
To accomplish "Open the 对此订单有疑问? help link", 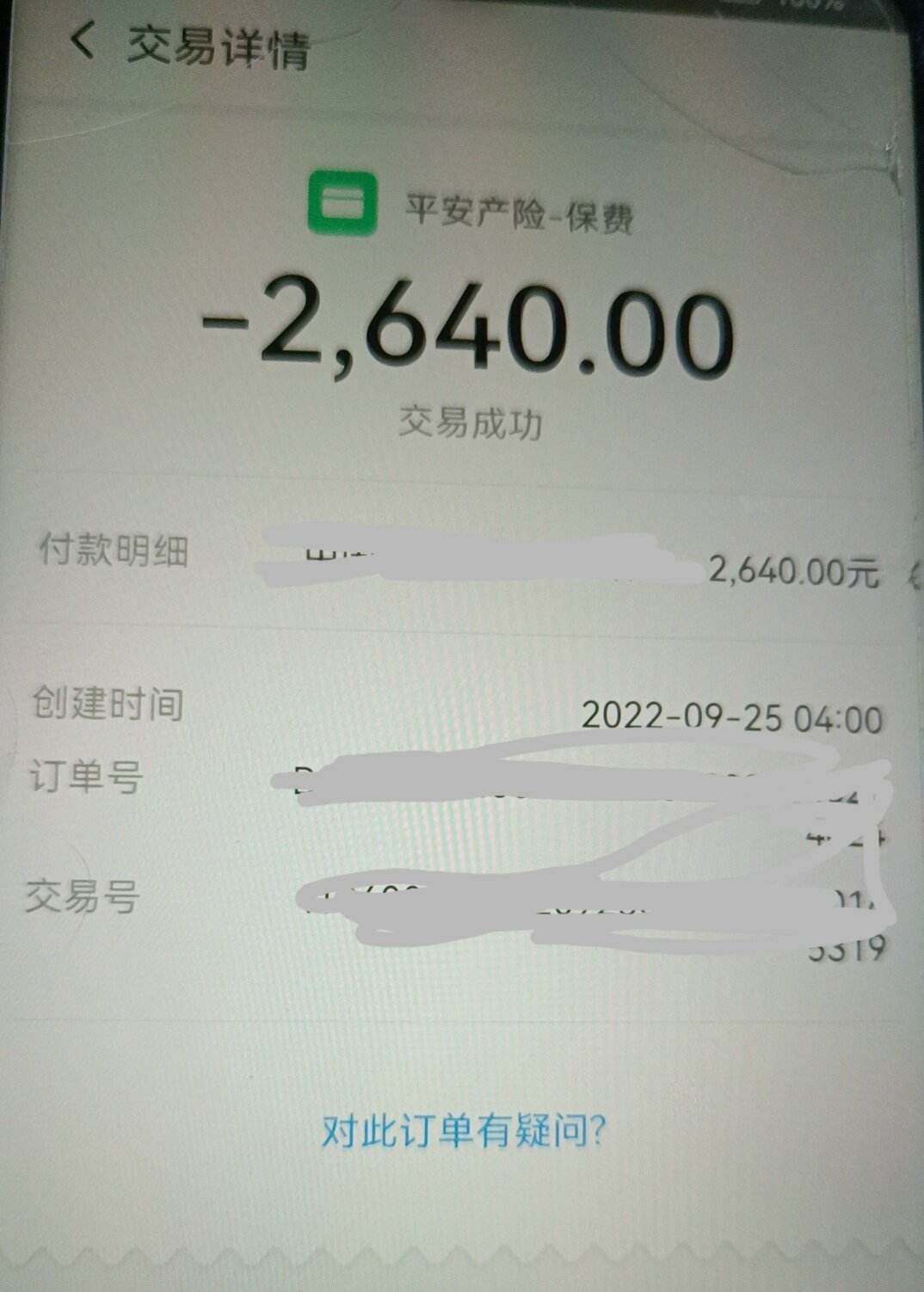I will click(463, 1130).
